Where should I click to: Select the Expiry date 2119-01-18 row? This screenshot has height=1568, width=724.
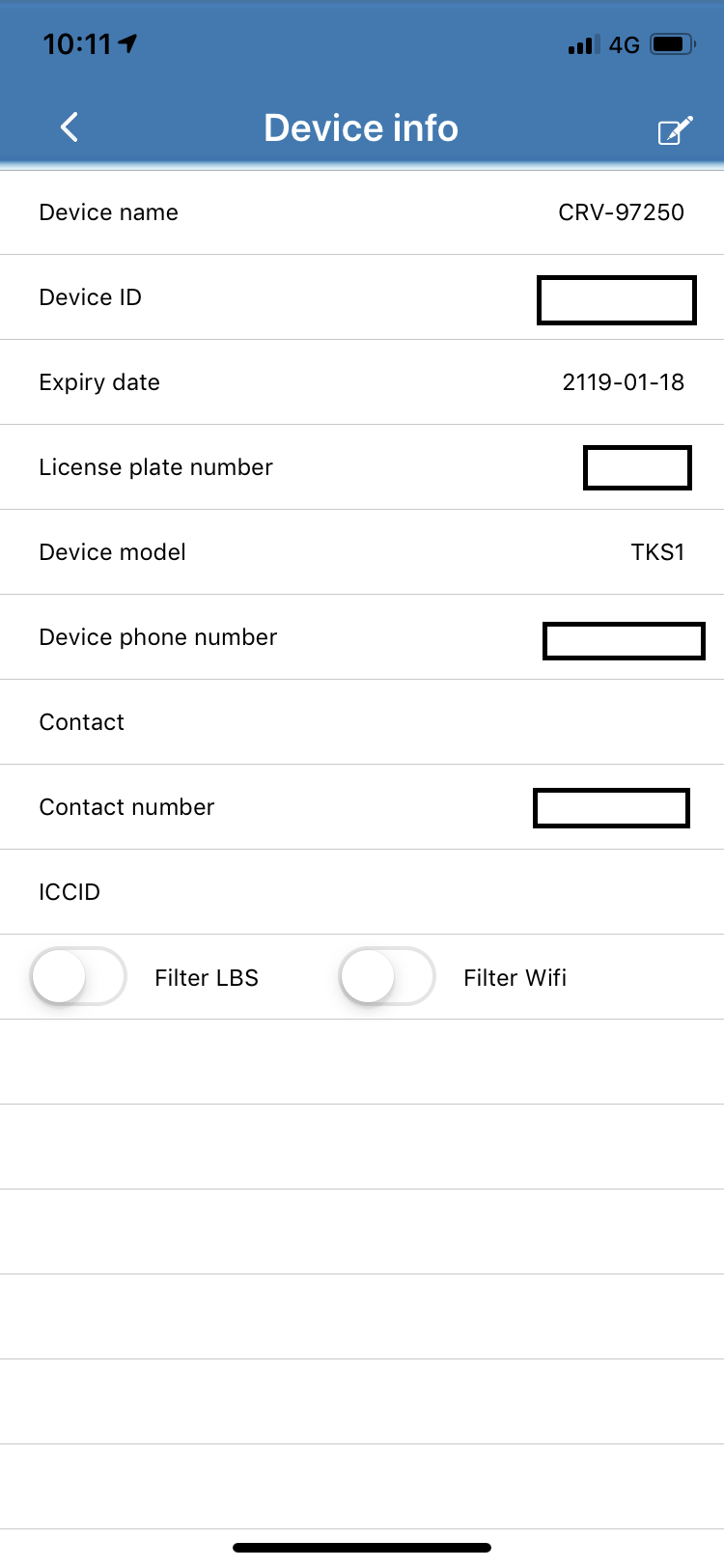(x=362, y=381)
